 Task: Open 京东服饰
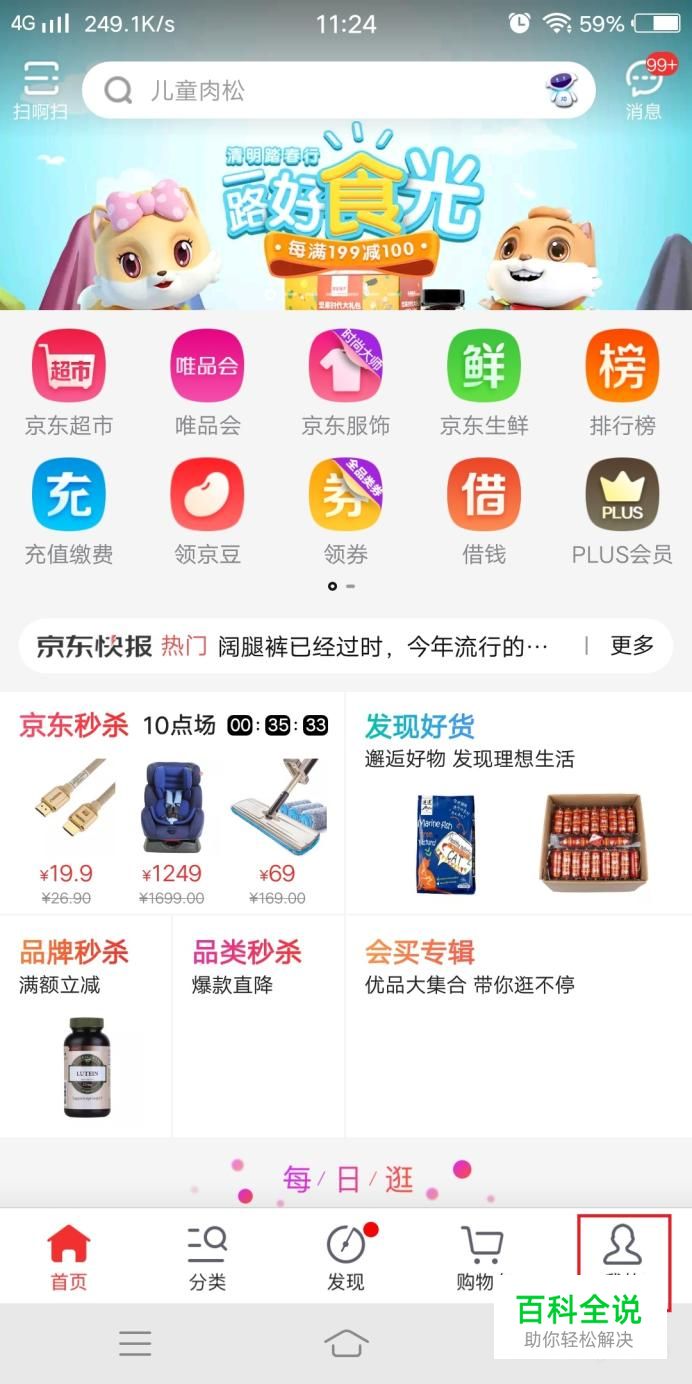tap(345, 382)
